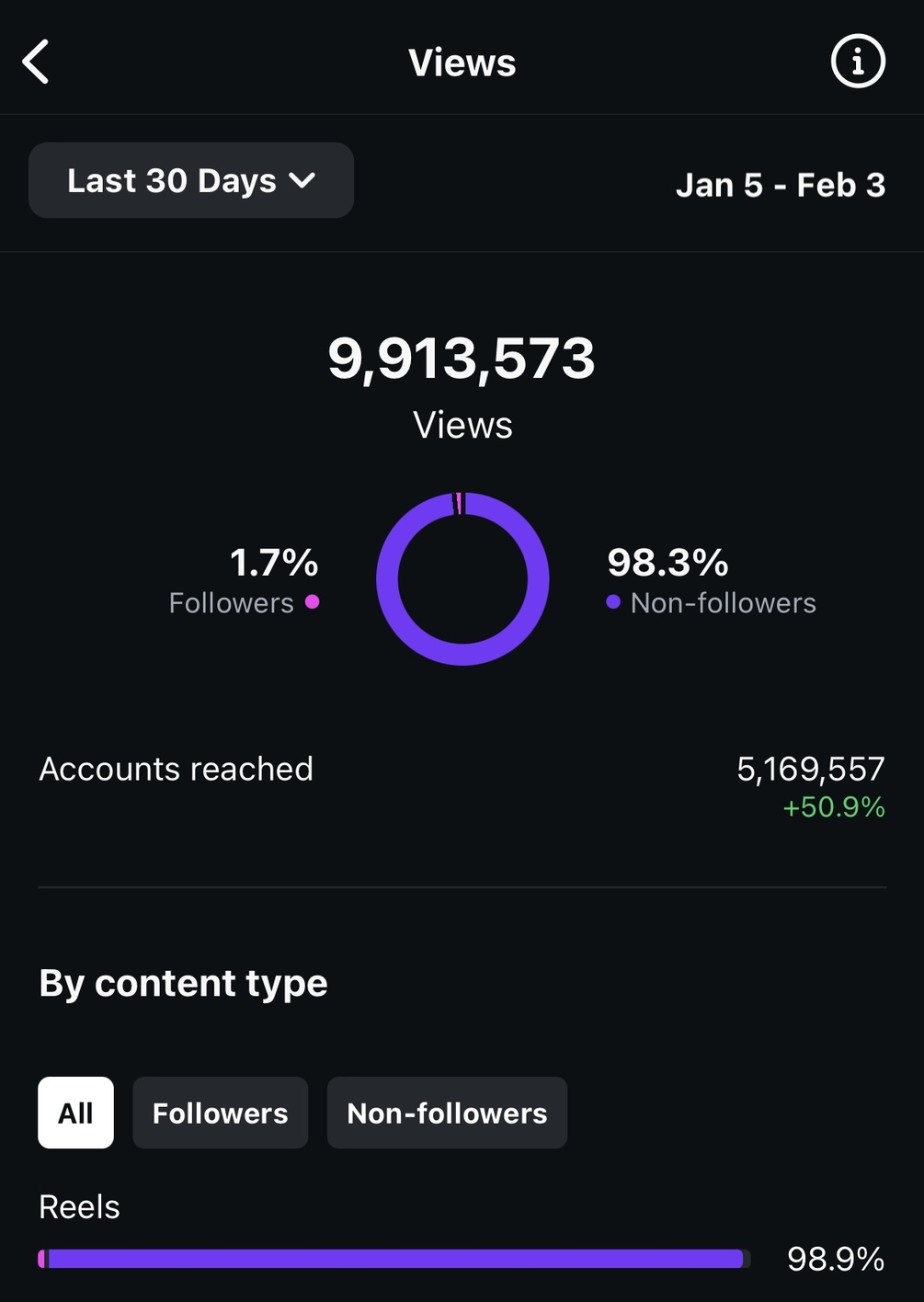Switch to the Followers filter

point(220,1113)
